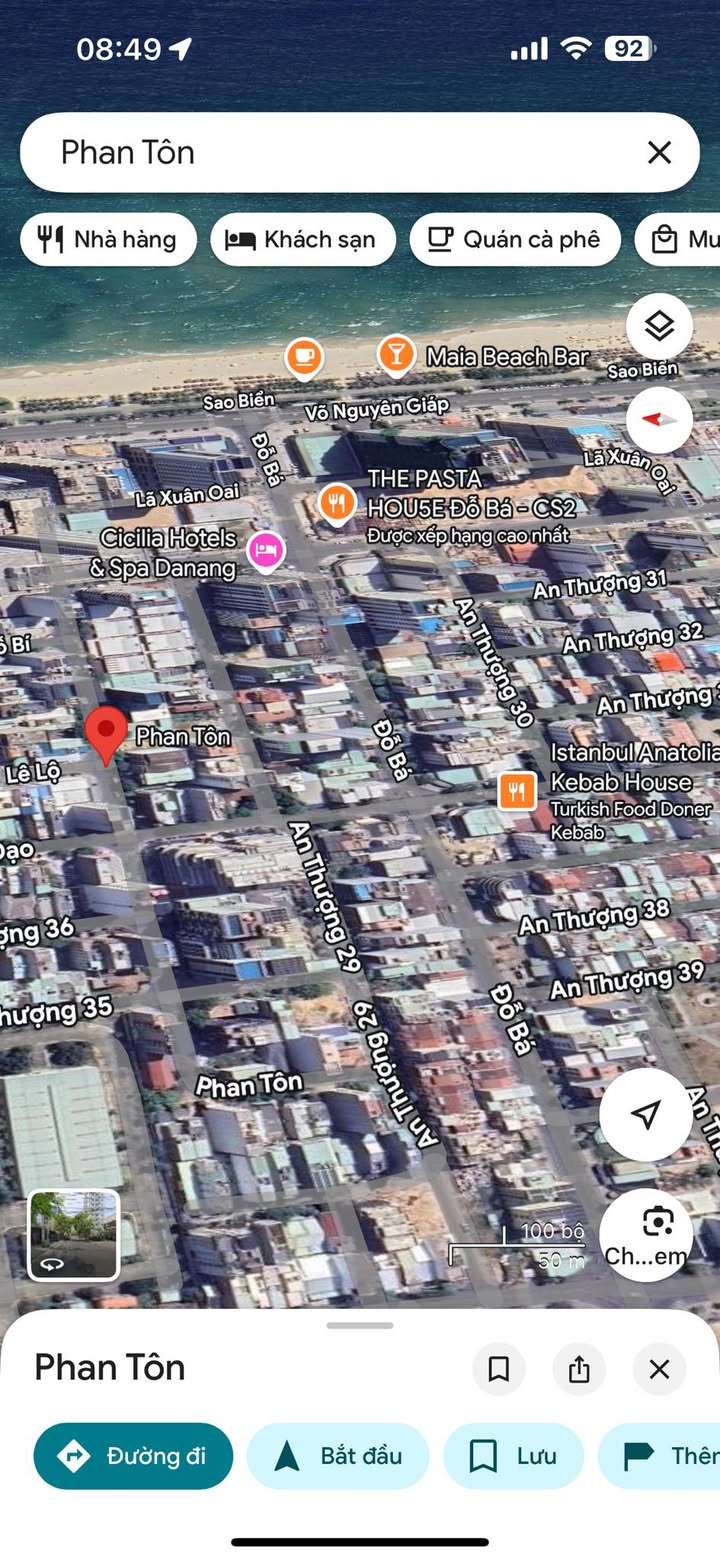Open the Lens camera button
Viewport: 720px width, 1560px height.
point(646,1235)
